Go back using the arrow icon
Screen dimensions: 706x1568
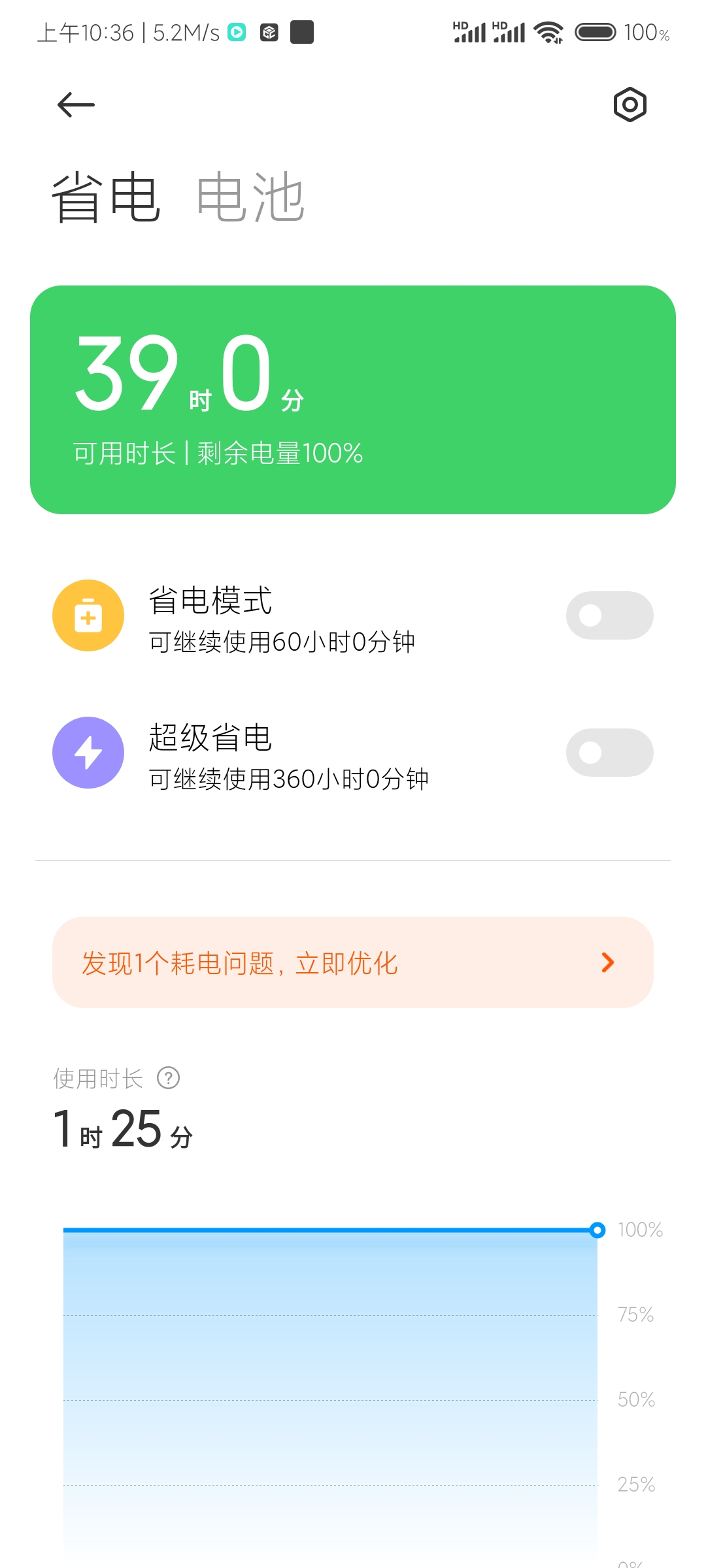[x=76, y=105]
